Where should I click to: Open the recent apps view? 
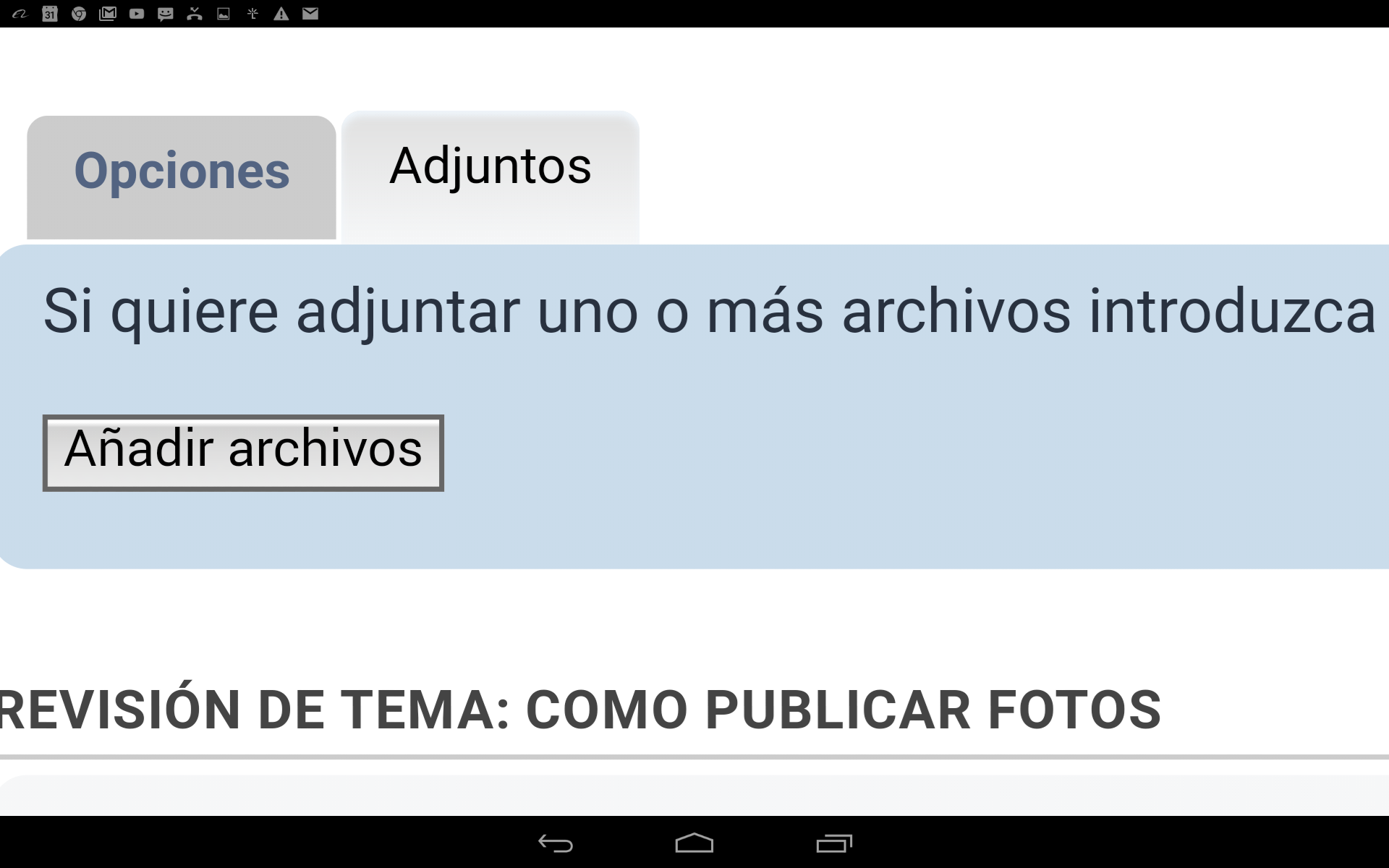834,843
